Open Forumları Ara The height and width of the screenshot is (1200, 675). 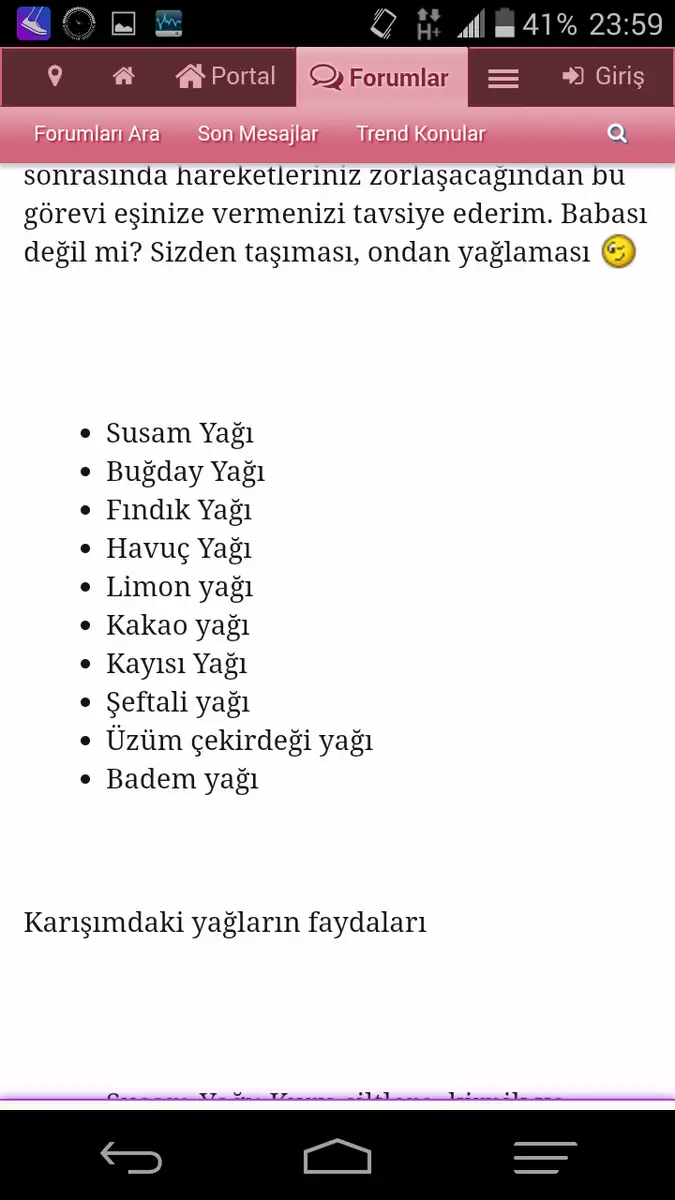pos(97,134)
